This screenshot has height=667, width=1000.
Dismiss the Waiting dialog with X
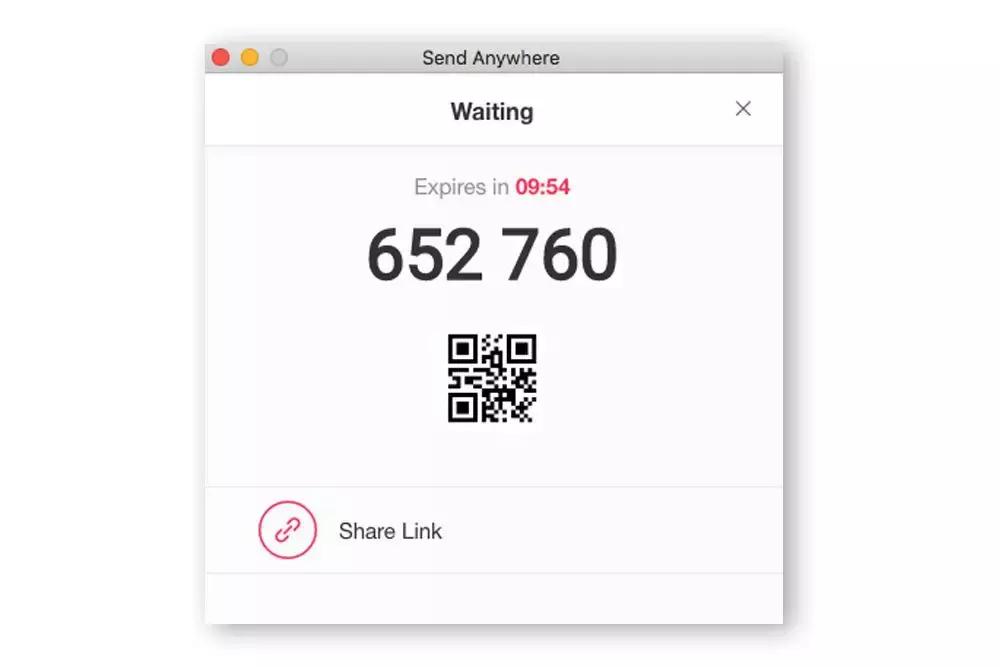743,109
